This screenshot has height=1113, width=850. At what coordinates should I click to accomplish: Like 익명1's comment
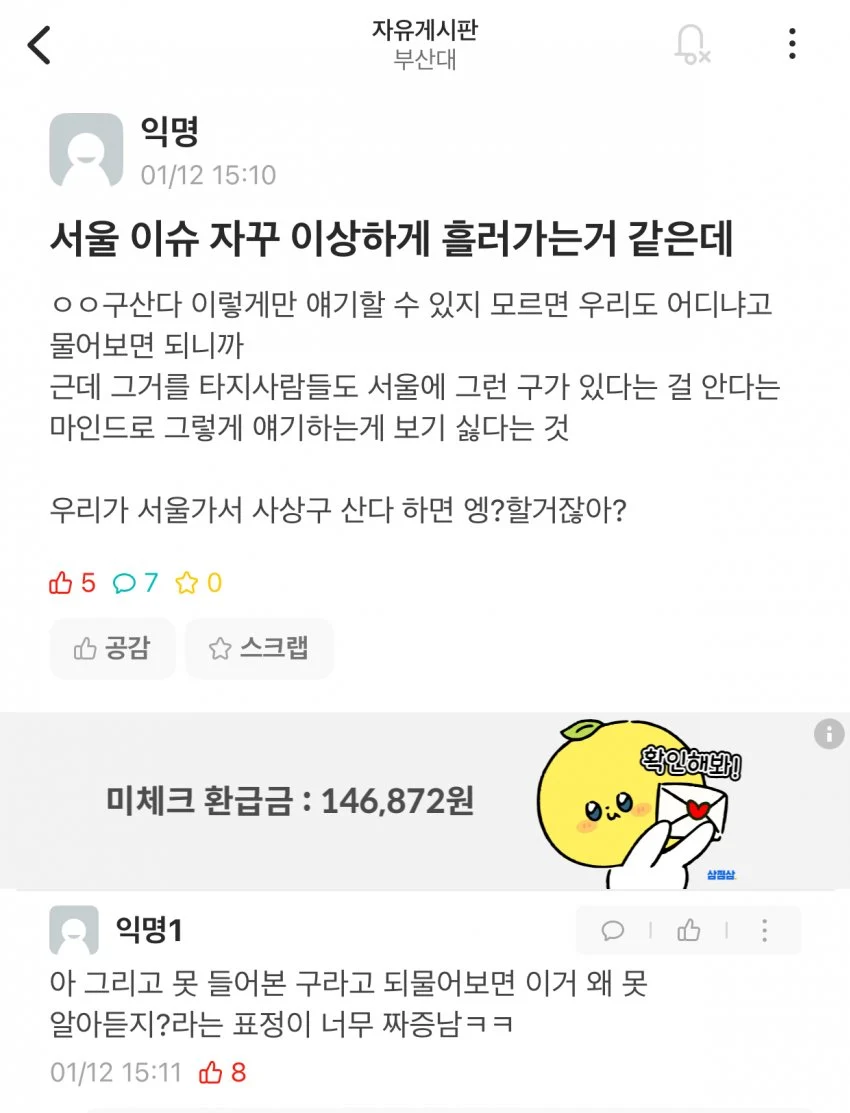click(689, 931)
